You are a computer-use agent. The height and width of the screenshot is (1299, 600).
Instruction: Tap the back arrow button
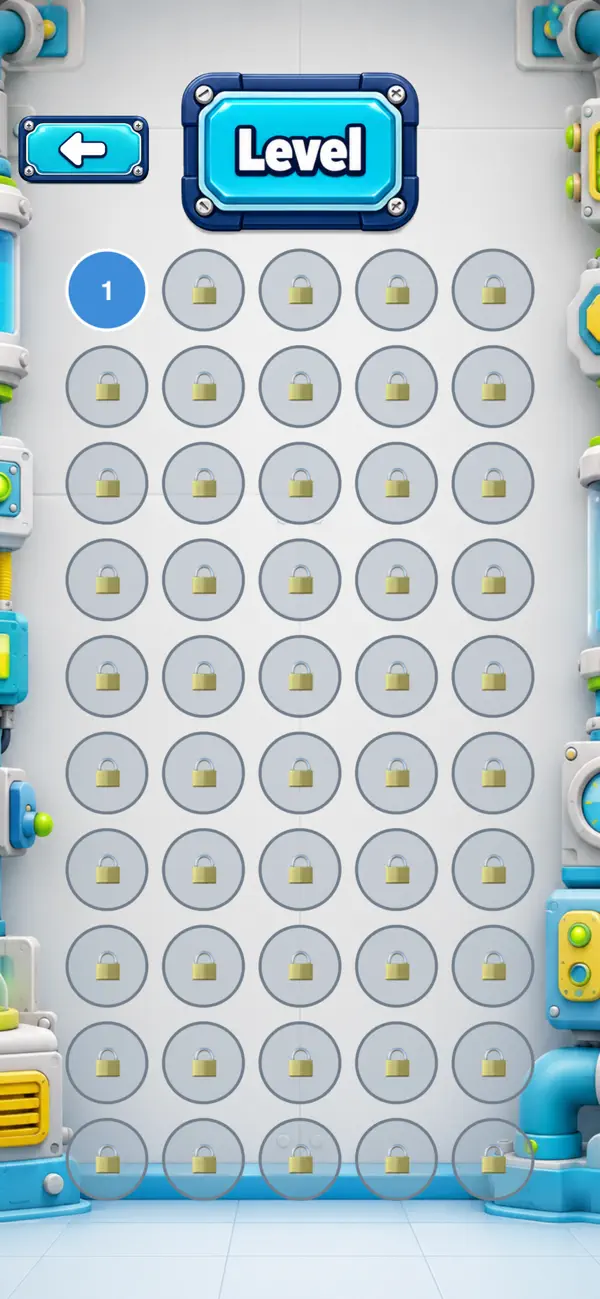click(84, 149)
